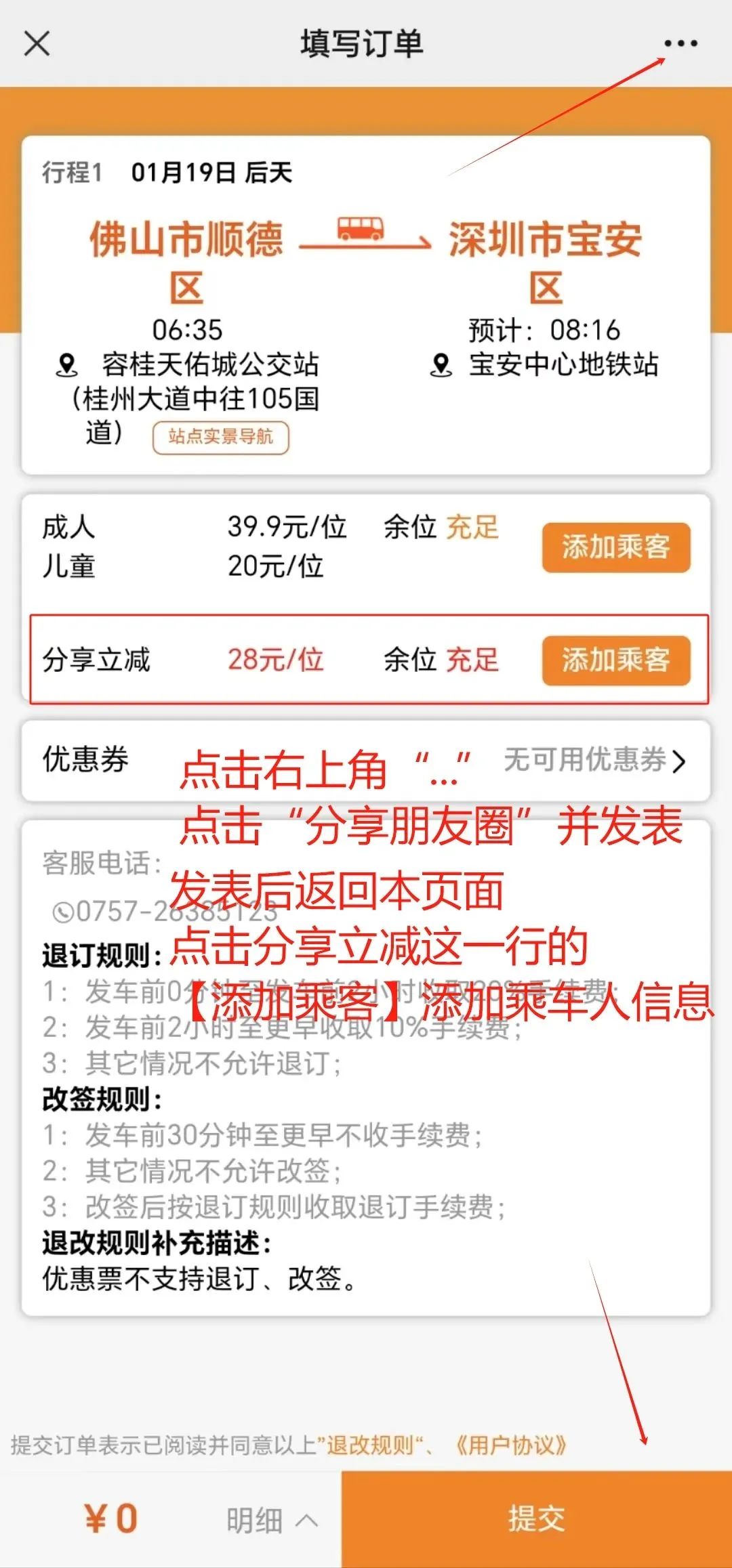
Task: Tap 添加乘客 in the 成人/儿童 ticket row
Action: coord(615,547)
